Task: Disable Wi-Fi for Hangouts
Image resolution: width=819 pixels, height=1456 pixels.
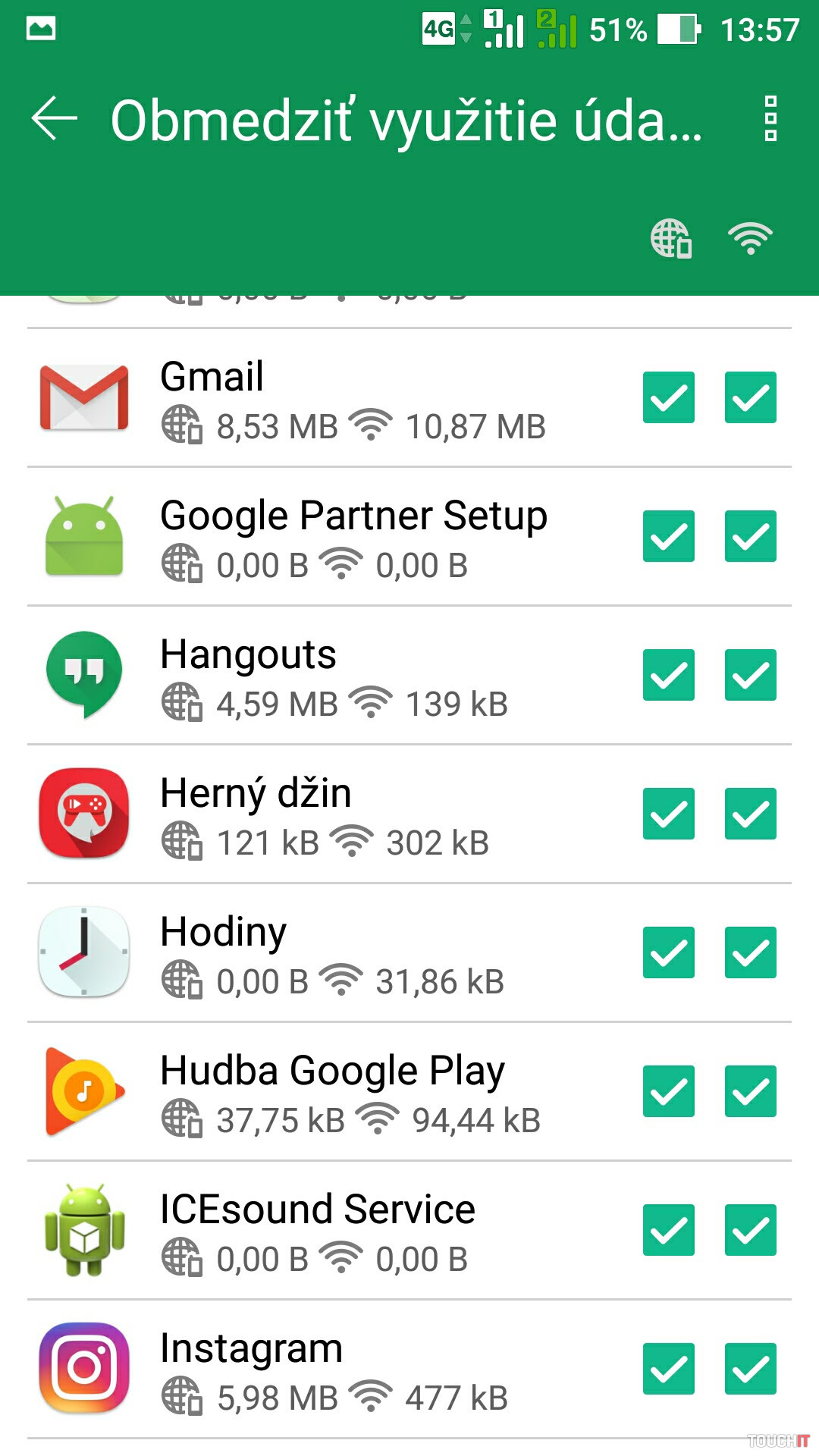Action: point(750,675)
